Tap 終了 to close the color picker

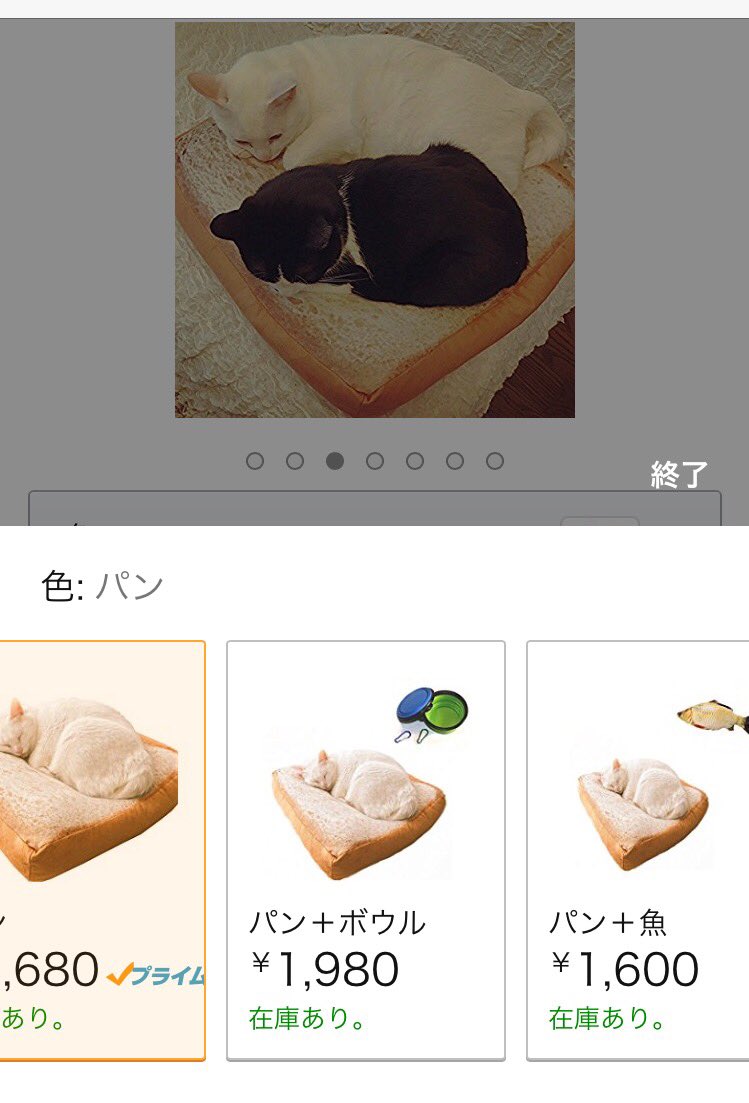point(678,475)
